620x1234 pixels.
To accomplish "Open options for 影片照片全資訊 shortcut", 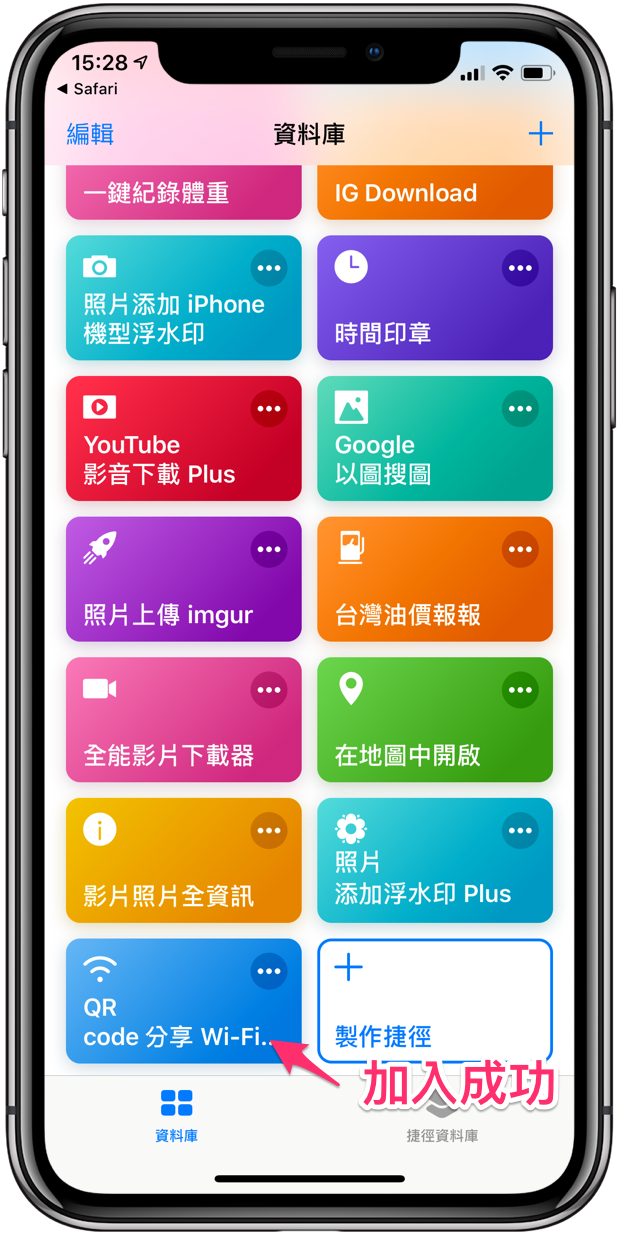I will (268, 830).
